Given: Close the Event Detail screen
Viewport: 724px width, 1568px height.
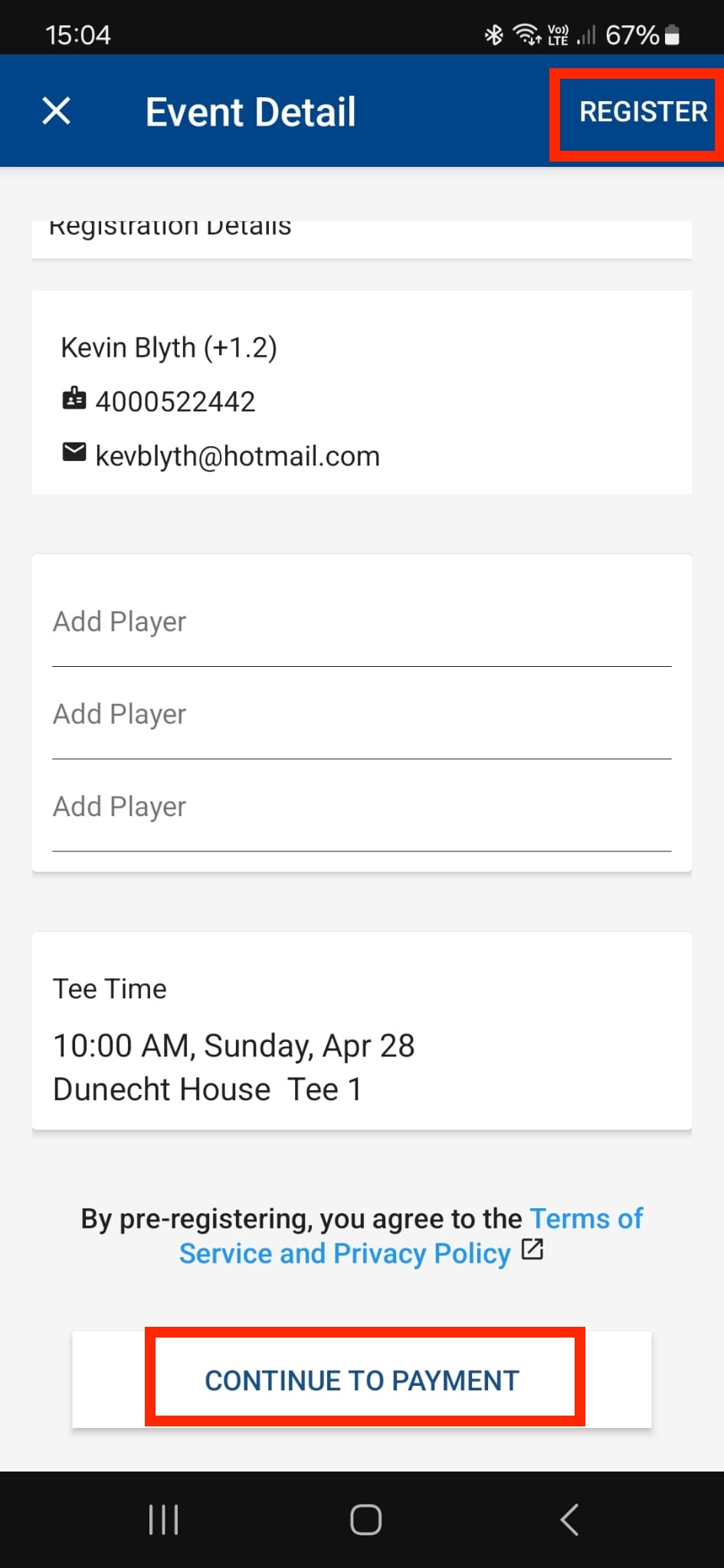Looking at the screenshot, I should click(57, 111).
